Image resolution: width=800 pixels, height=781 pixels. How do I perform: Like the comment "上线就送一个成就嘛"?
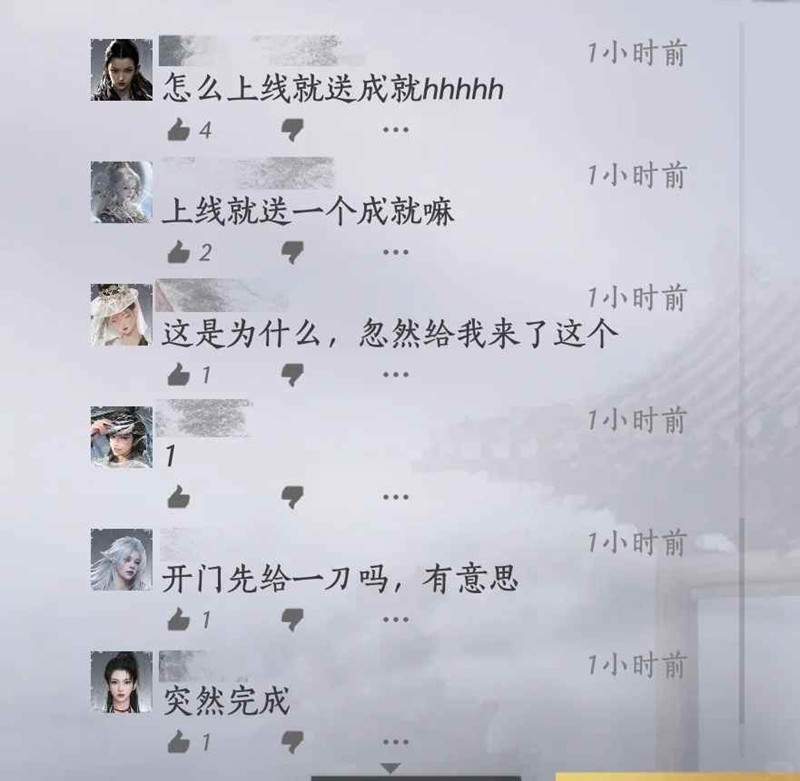(180, 252)
